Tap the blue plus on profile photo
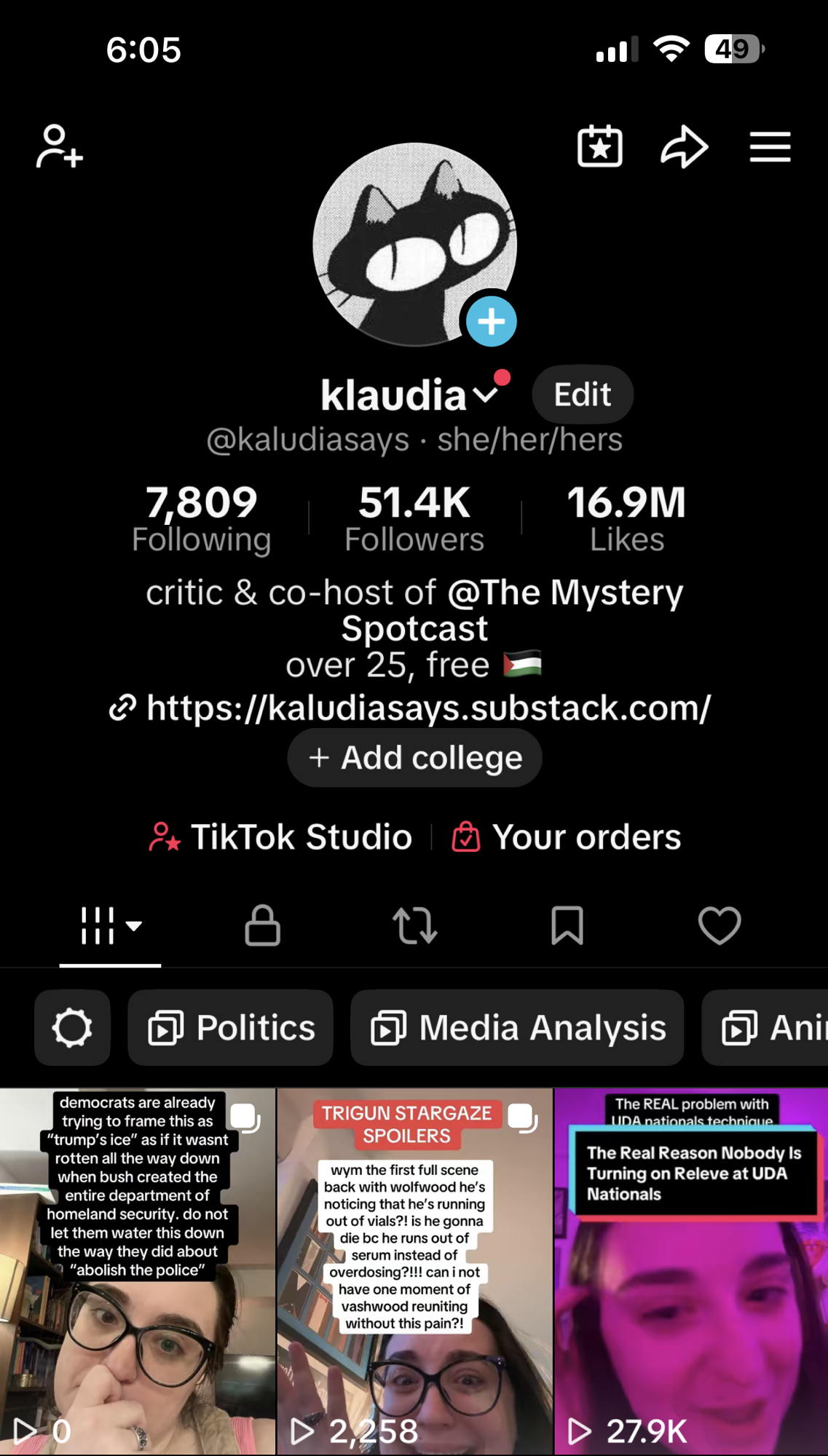 pyautogui.click(x=491, y=321)
